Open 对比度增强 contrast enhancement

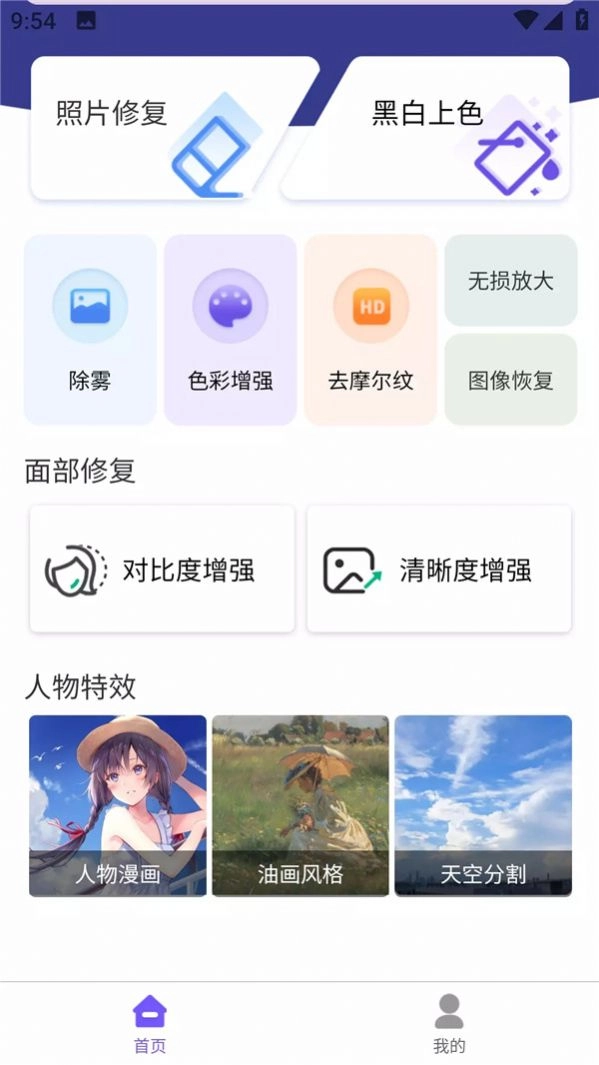[162, 569]
